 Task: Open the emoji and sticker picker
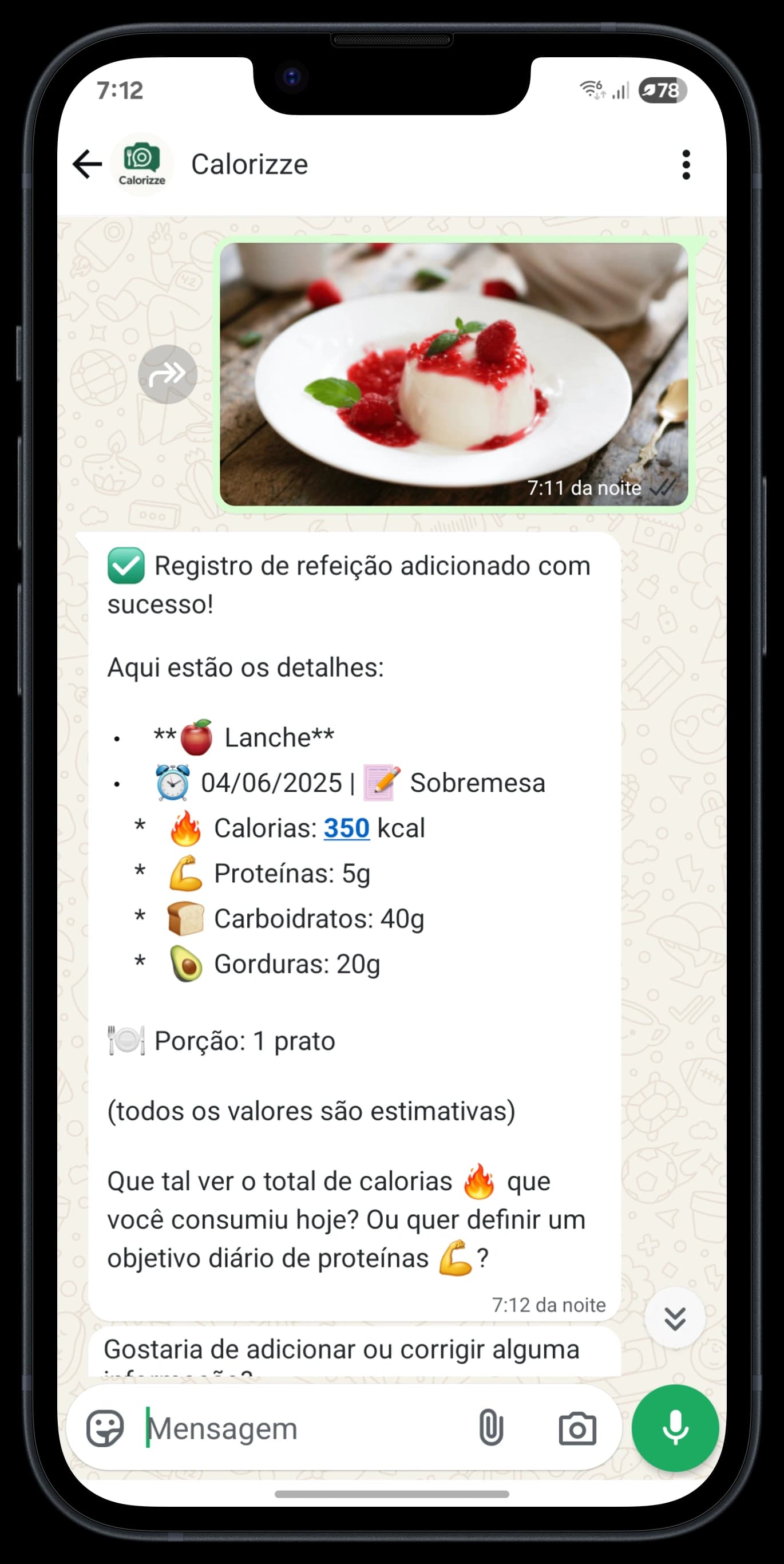point(106,1428)
